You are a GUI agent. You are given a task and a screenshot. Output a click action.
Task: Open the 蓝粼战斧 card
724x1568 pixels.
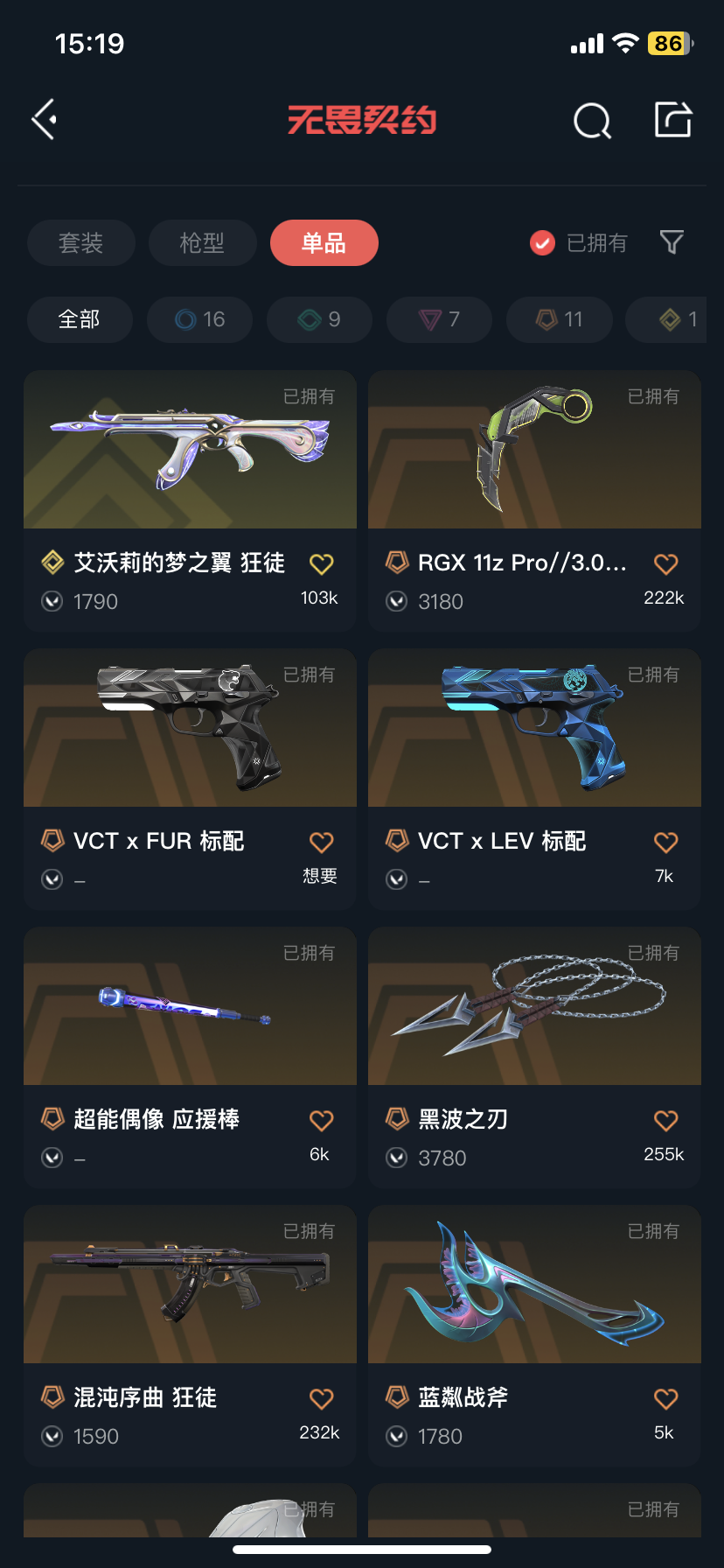click(534, 1336)
